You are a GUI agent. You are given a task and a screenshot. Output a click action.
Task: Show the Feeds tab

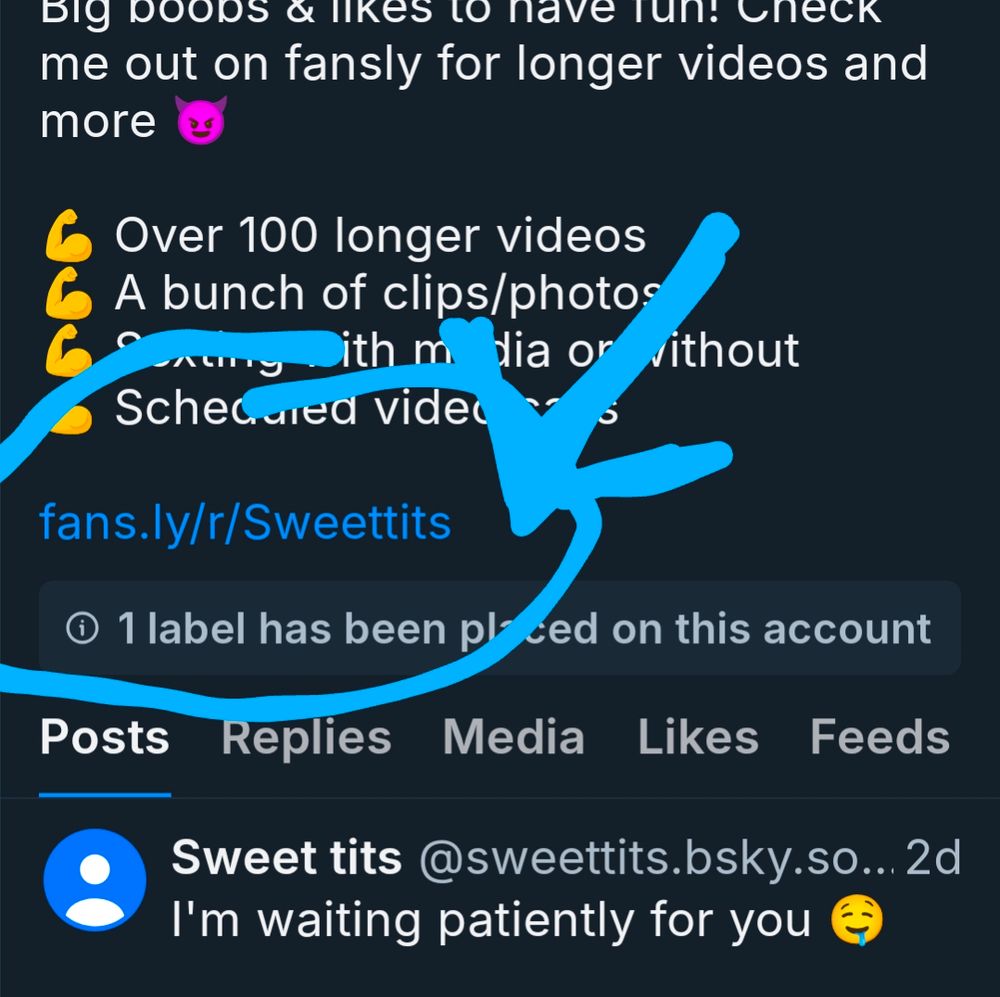(879, 738)
